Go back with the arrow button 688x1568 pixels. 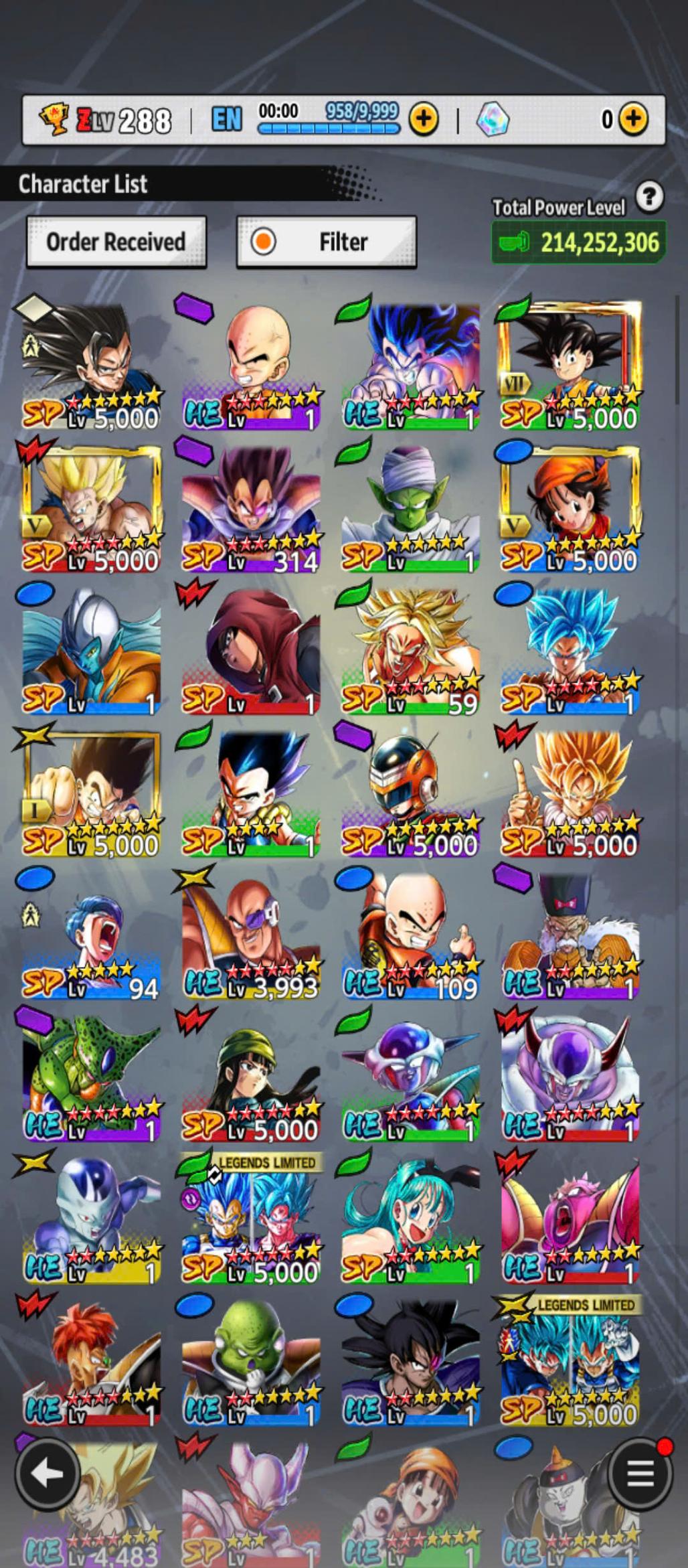(x=48, y=1474)
